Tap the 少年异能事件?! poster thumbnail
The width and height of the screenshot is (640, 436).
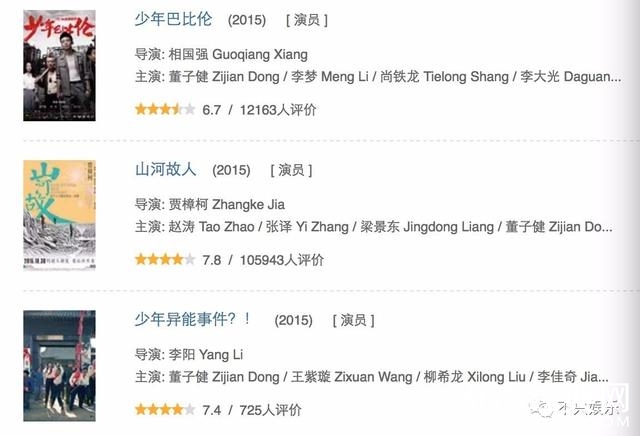click(x=59, y=364)
